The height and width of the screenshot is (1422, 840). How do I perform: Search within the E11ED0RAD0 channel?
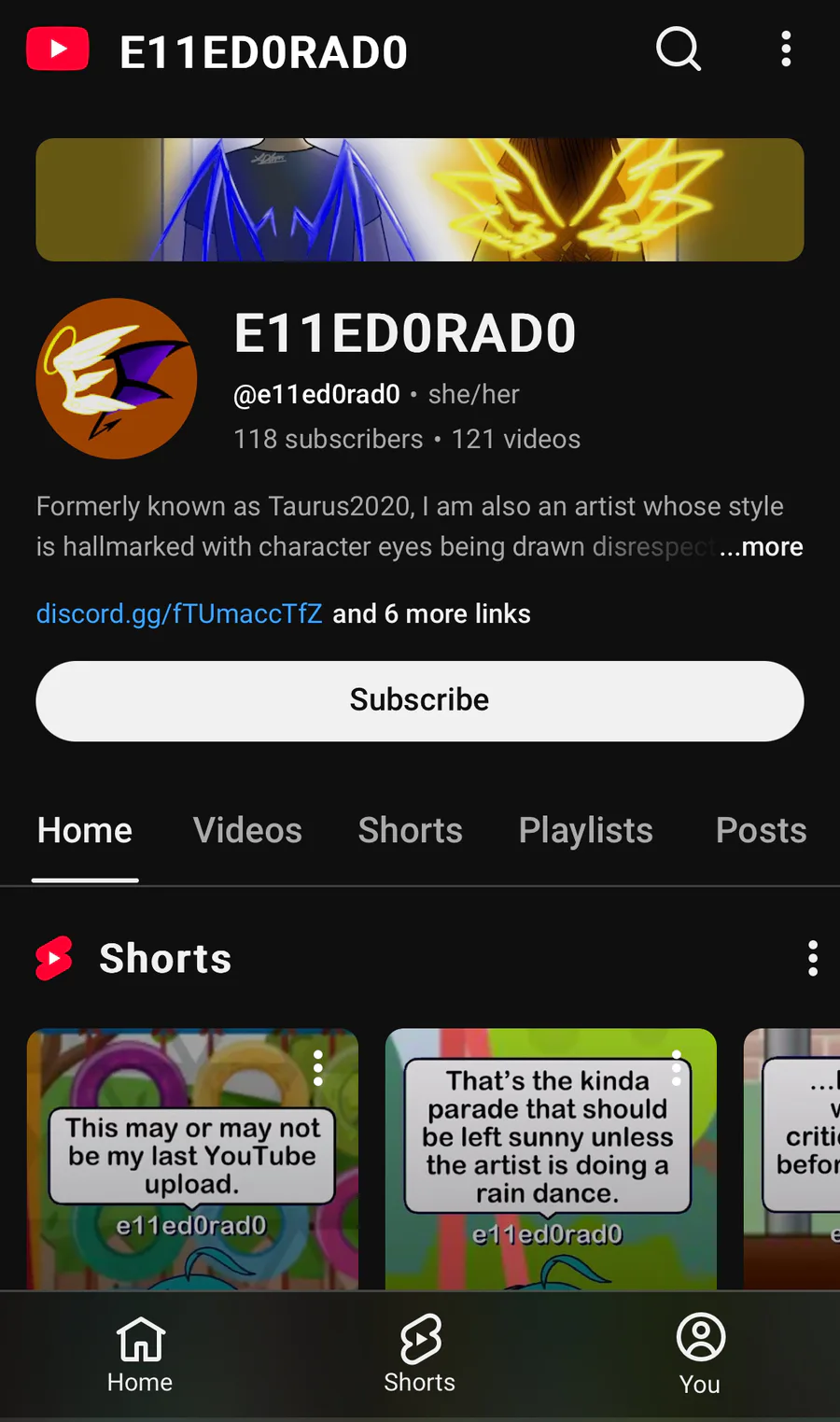click(679, 49)
